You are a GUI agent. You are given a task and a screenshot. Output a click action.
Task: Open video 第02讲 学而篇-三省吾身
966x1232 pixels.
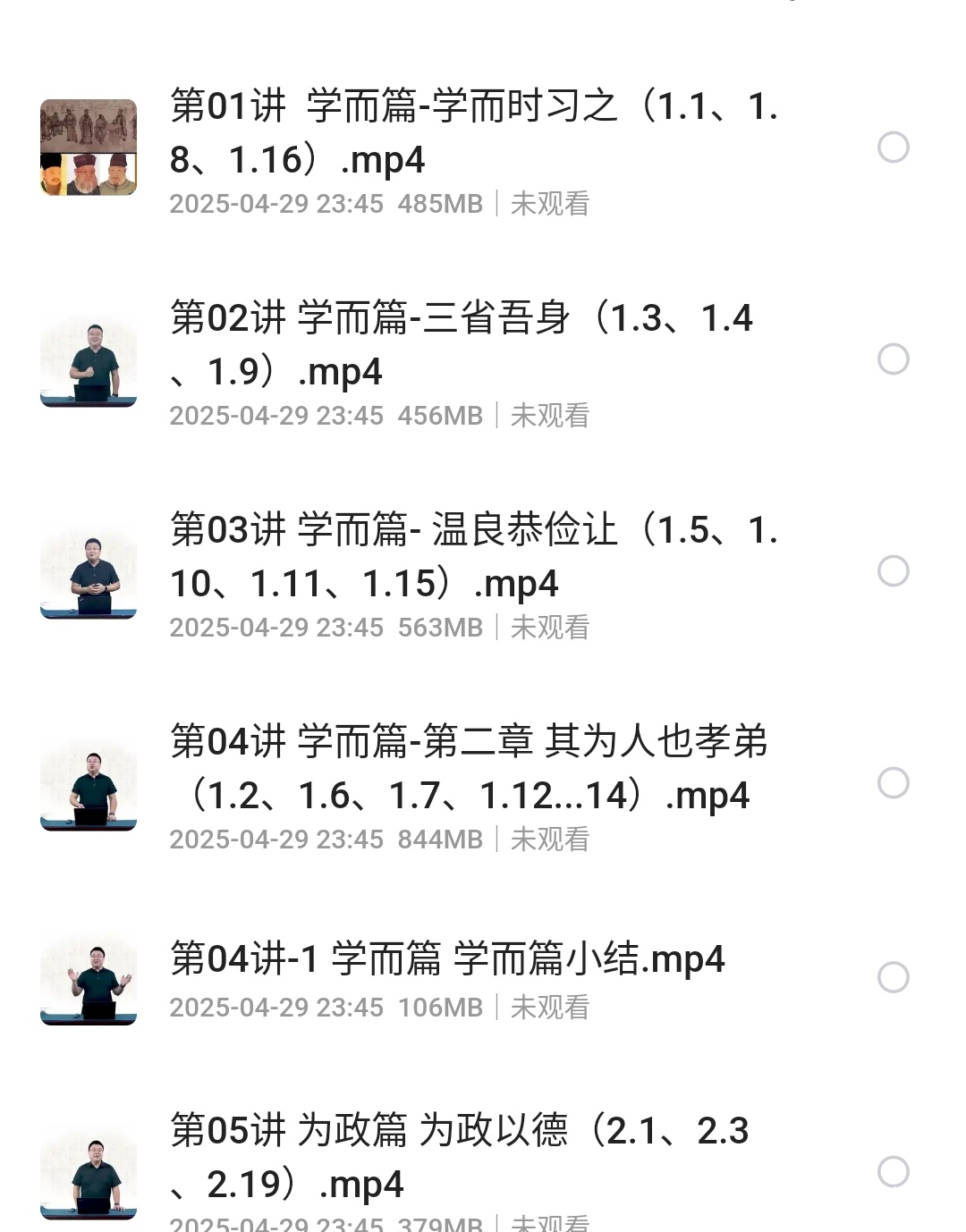tap(462, 345)
